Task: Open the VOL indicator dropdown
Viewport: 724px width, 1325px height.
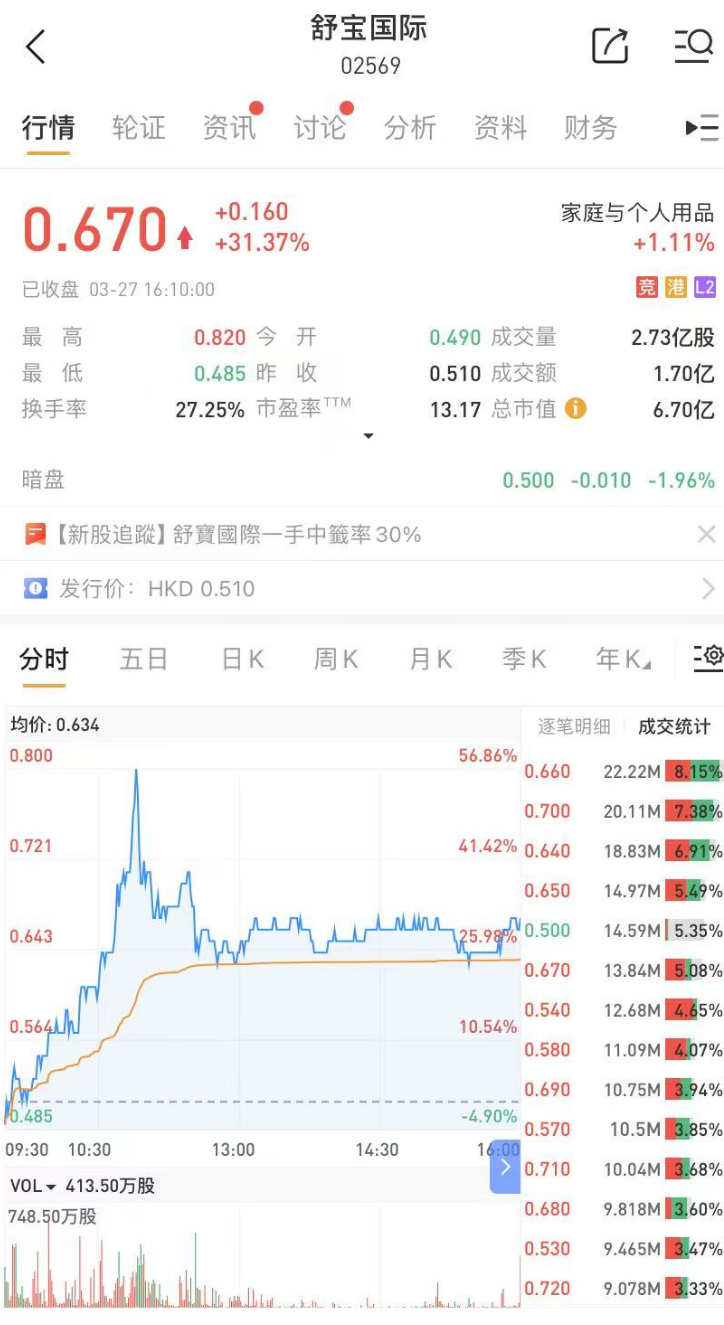Action: [x=34, y=1186]
